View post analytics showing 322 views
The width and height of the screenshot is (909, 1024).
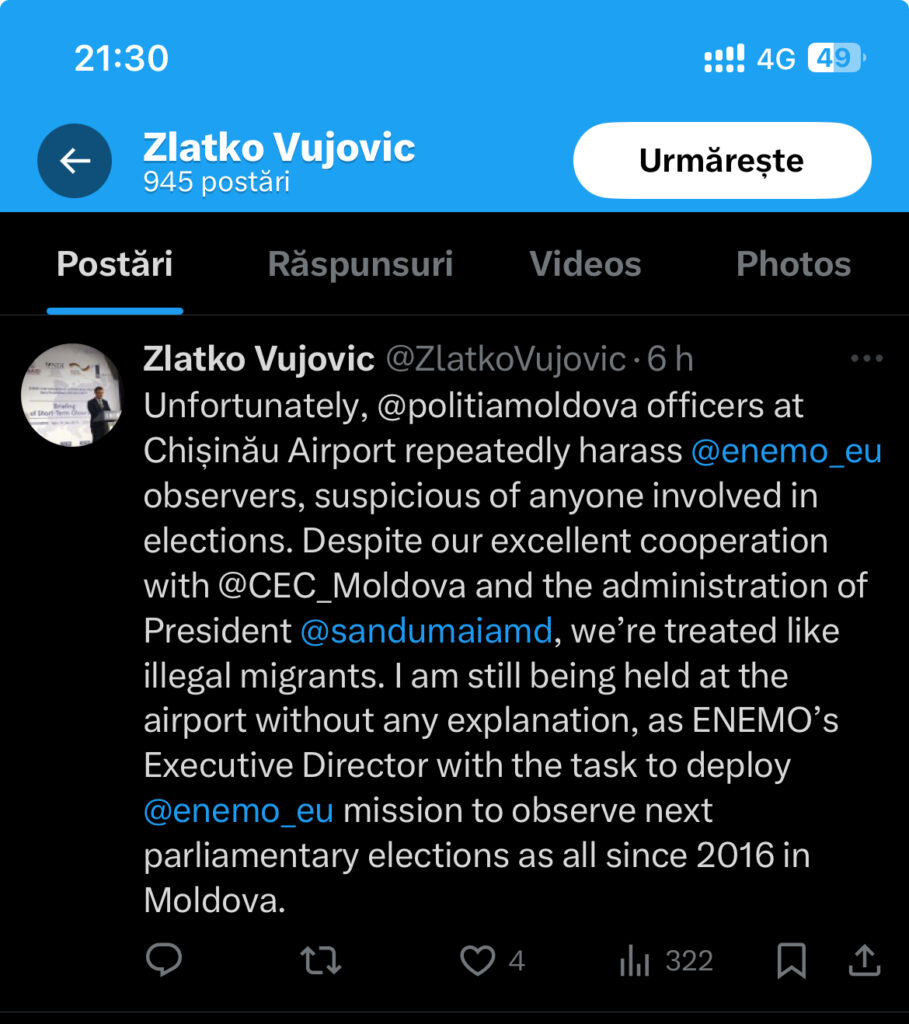coord(665,961)
